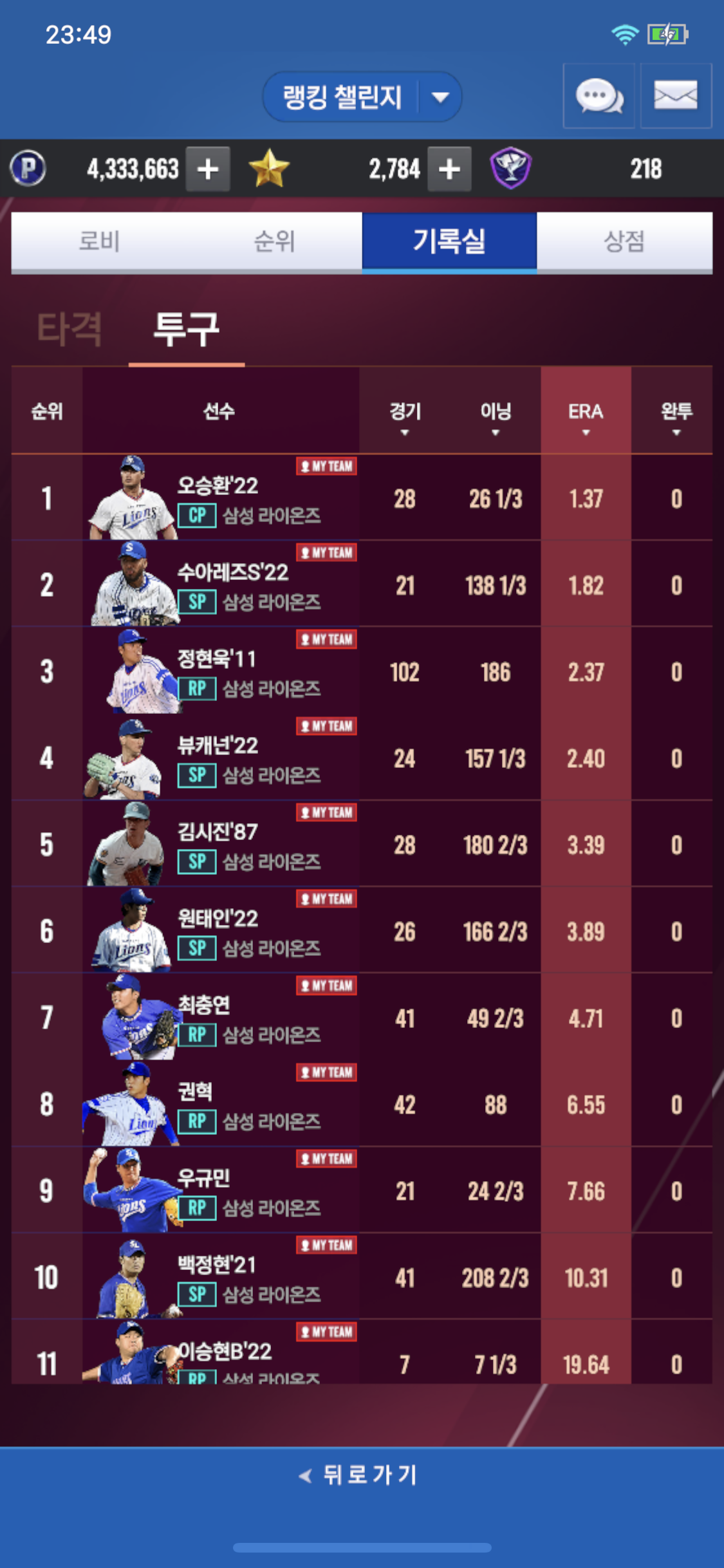
Task: Sort by 이닝 column
Action: point(496,417)
